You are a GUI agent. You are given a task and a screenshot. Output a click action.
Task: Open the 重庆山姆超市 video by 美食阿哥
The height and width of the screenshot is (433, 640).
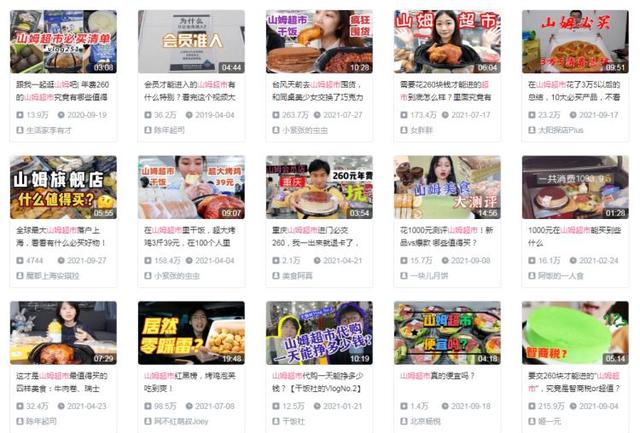318,187
